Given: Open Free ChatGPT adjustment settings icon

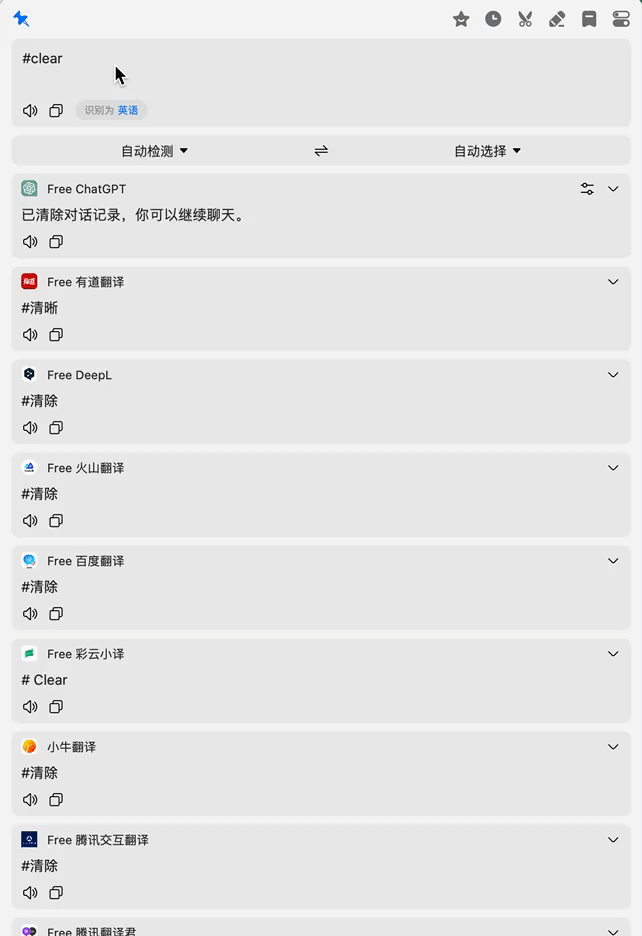Looking at the screenshot, I should click(x=587, y=189).
